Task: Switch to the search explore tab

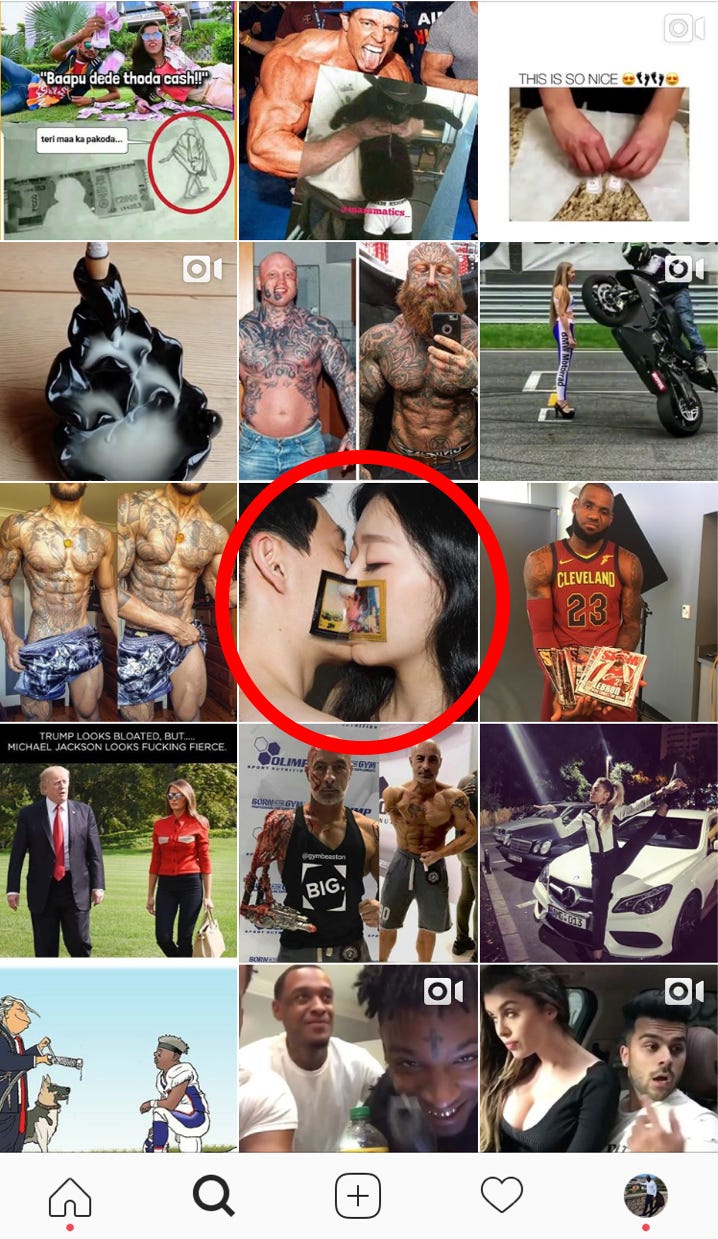Action: [213, 1195]
